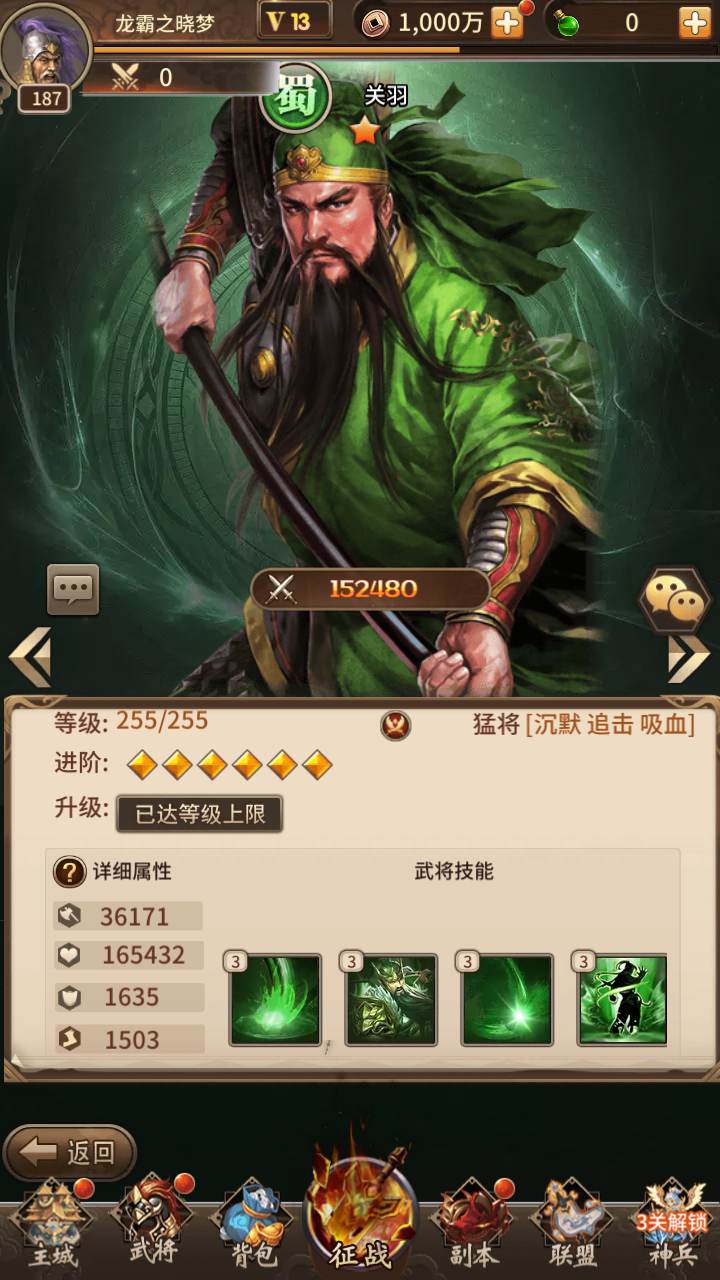The image size is (720, 1280).
Task: View the second general skill
Action: pos(391,1000)
